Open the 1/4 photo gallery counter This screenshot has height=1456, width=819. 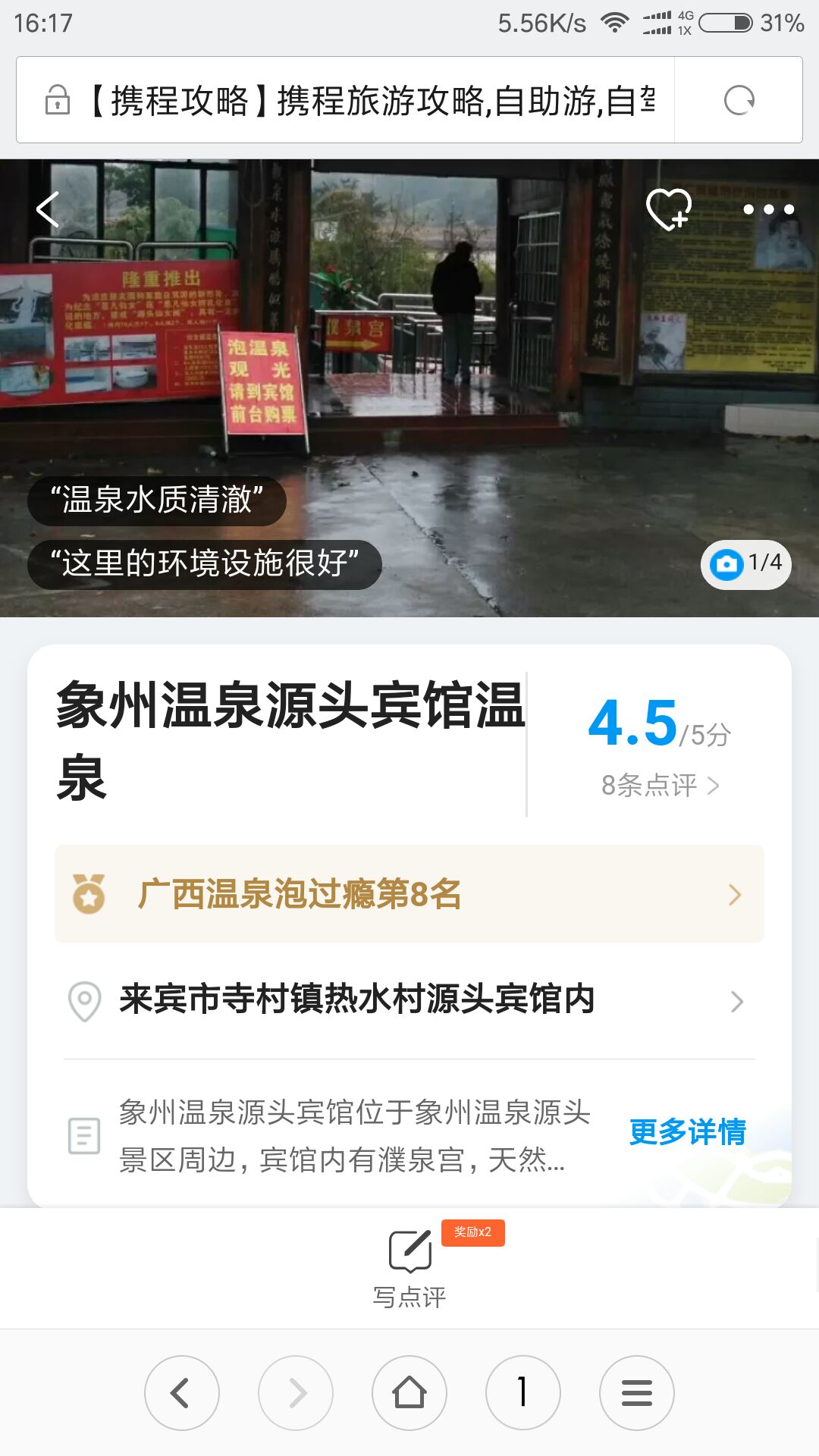coord(745,564)
